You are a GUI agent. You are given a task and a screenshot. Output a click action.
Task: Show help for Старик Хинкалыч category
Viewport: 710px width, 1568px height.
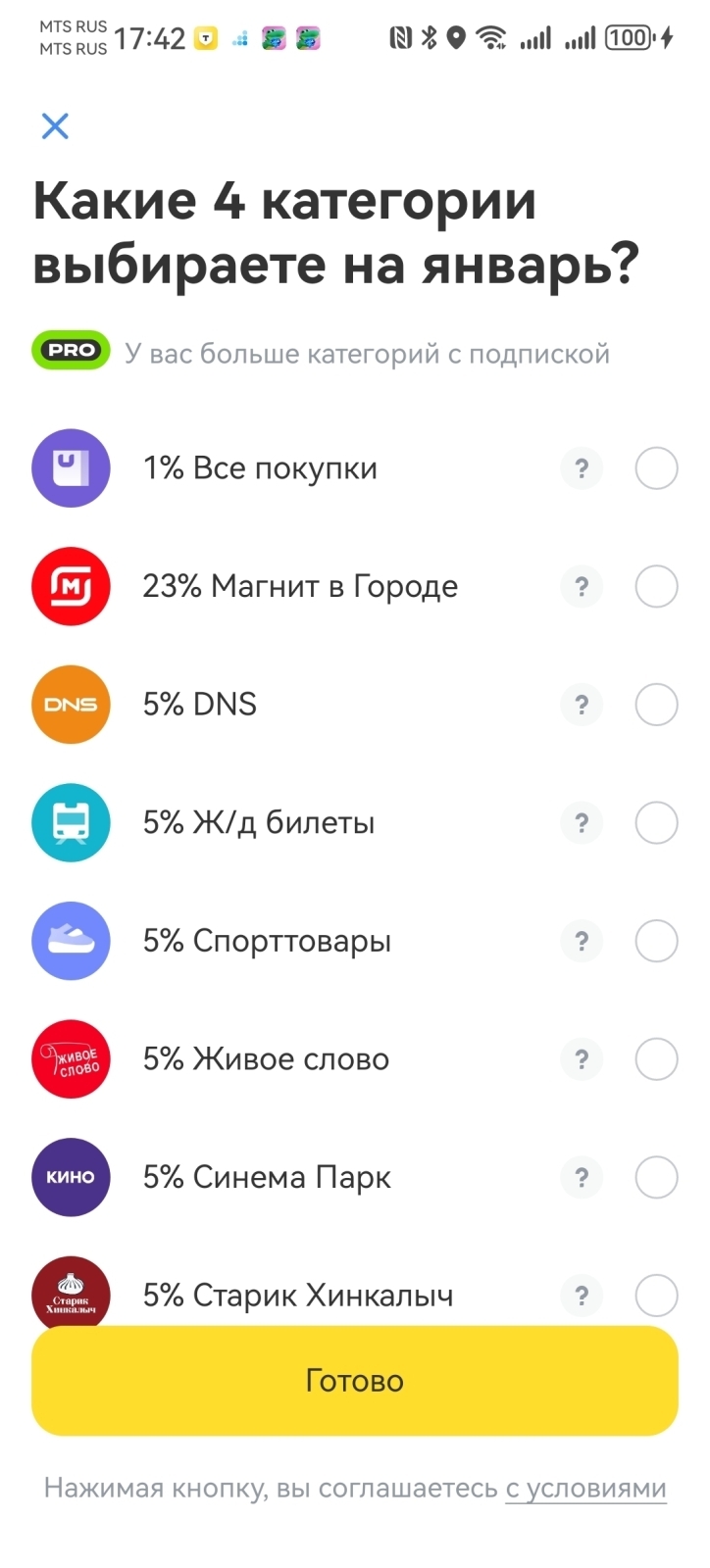tap(582, 1296)
